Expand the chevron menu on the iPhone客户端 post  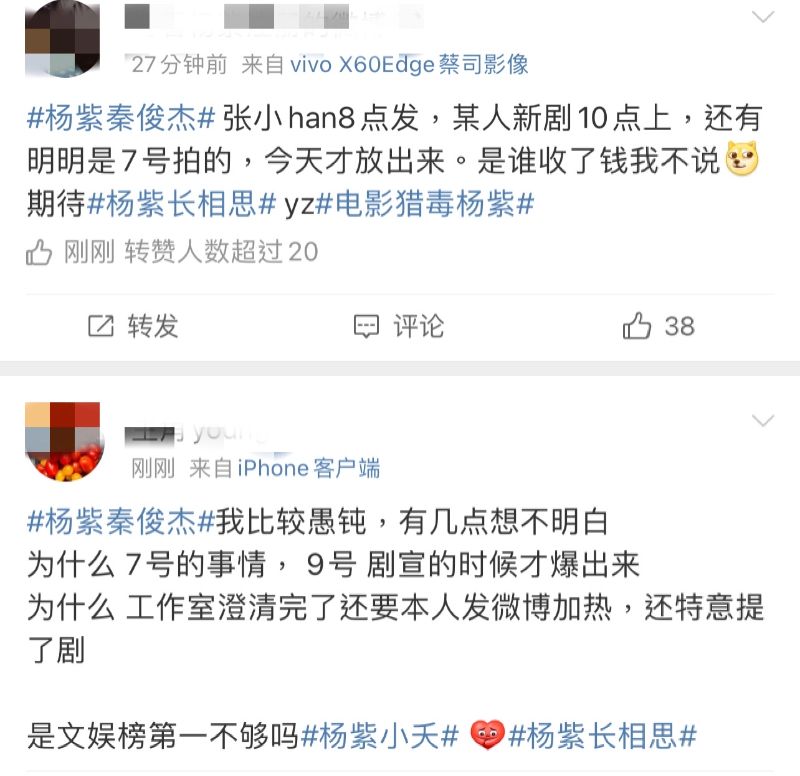(x=763, y=421)
